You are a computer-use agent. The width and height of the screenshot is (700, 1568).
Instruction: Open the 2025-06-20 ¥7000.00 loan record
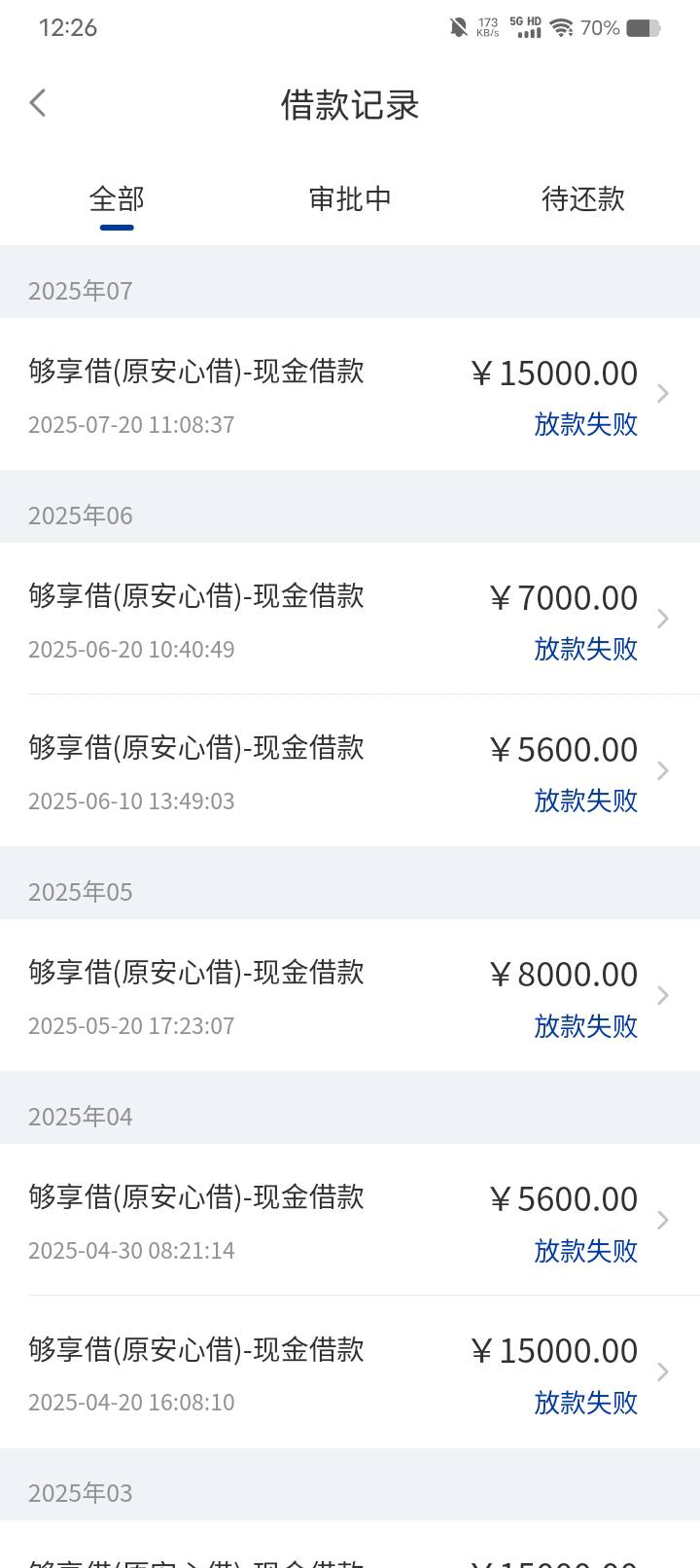coord(350,619)
